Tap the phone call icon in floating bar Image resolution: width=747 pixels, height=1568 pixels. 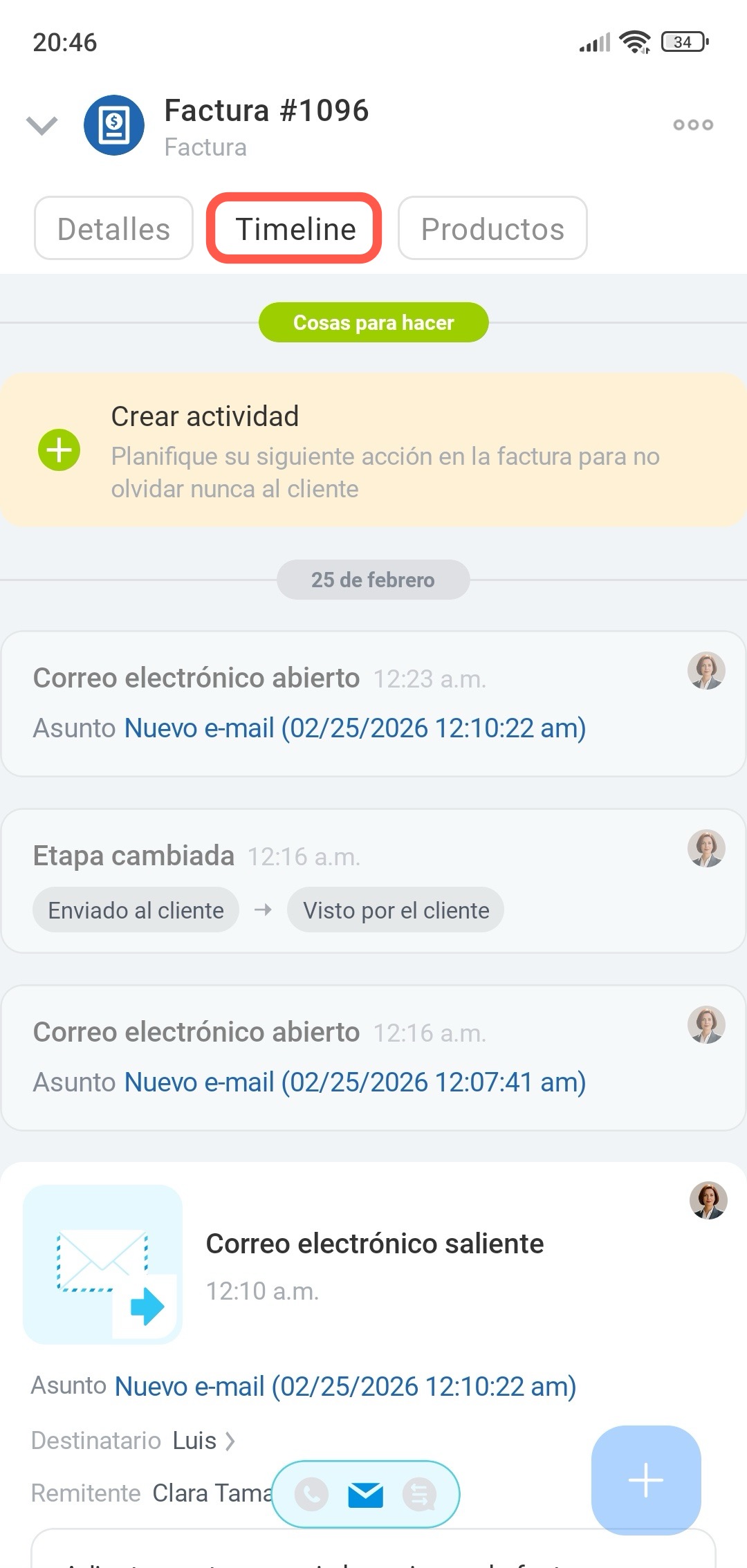click(312, 1495)
